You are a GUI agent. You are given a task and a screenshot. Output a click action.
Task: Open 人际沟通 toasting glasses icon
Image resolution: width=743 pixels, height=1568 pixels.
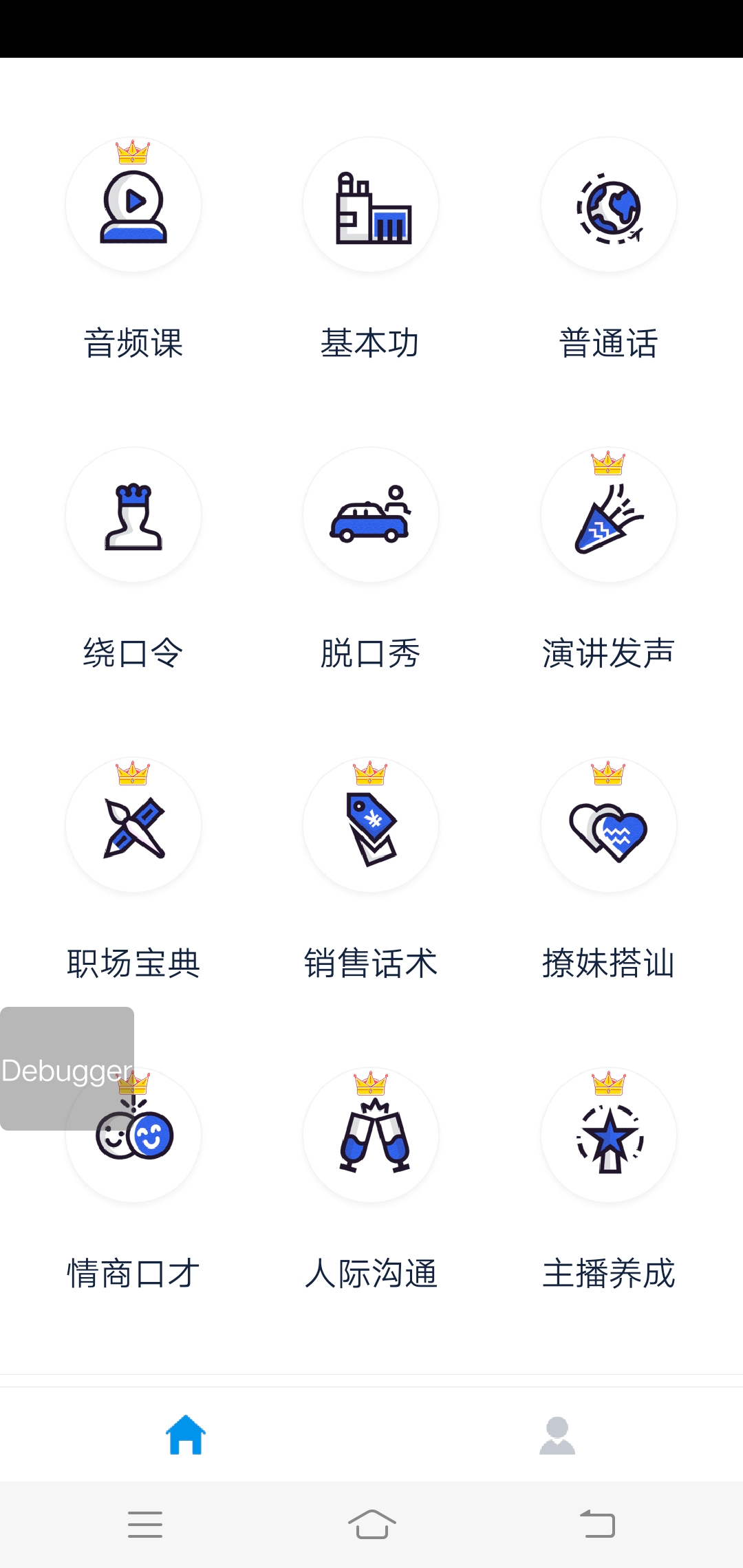[371, 1136]
